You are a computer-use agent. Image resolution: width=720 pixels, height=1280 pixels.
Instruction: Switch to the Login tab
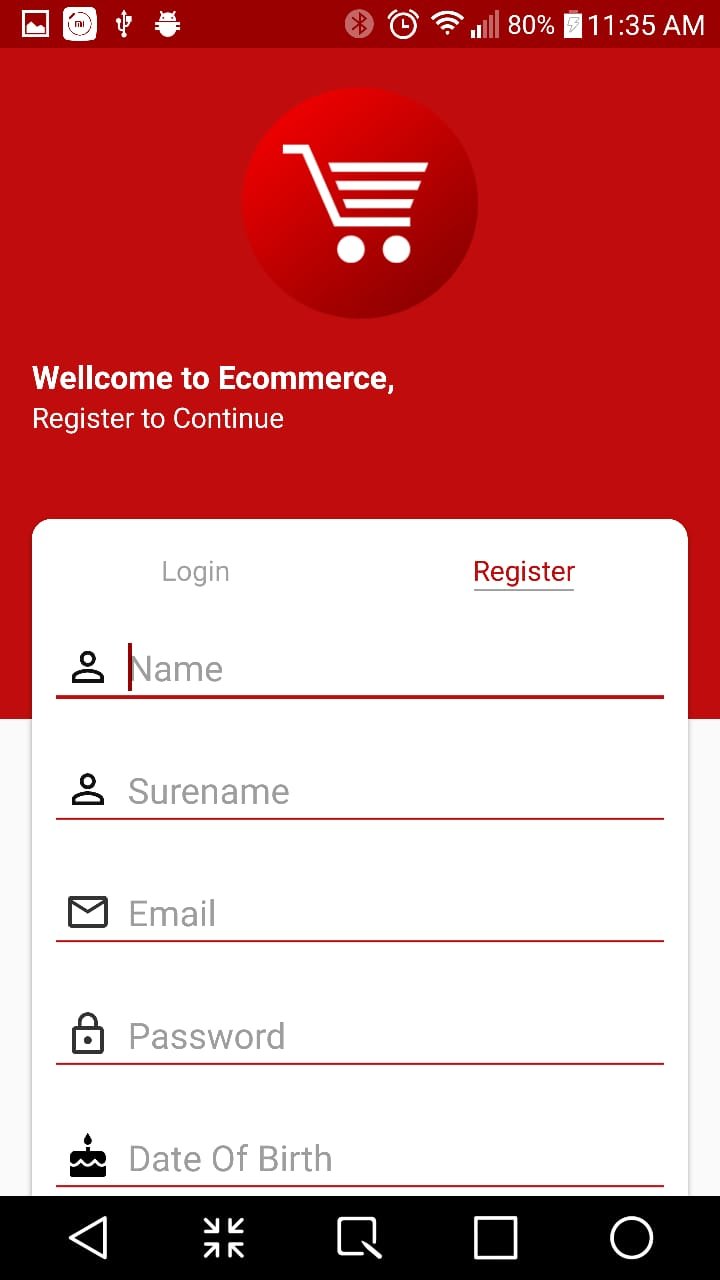coord(196,572)
